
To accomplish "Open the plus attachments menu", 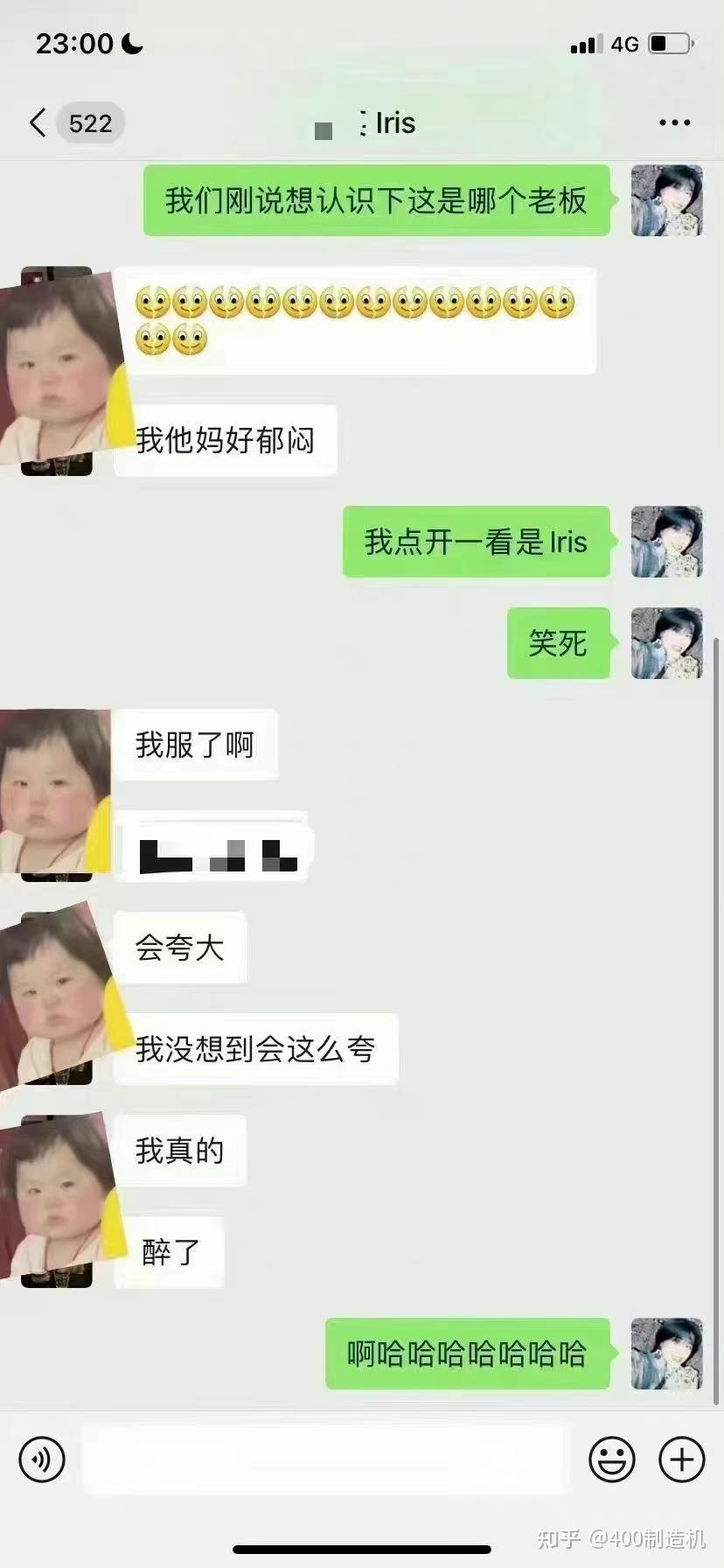I will click(681, 1459).
